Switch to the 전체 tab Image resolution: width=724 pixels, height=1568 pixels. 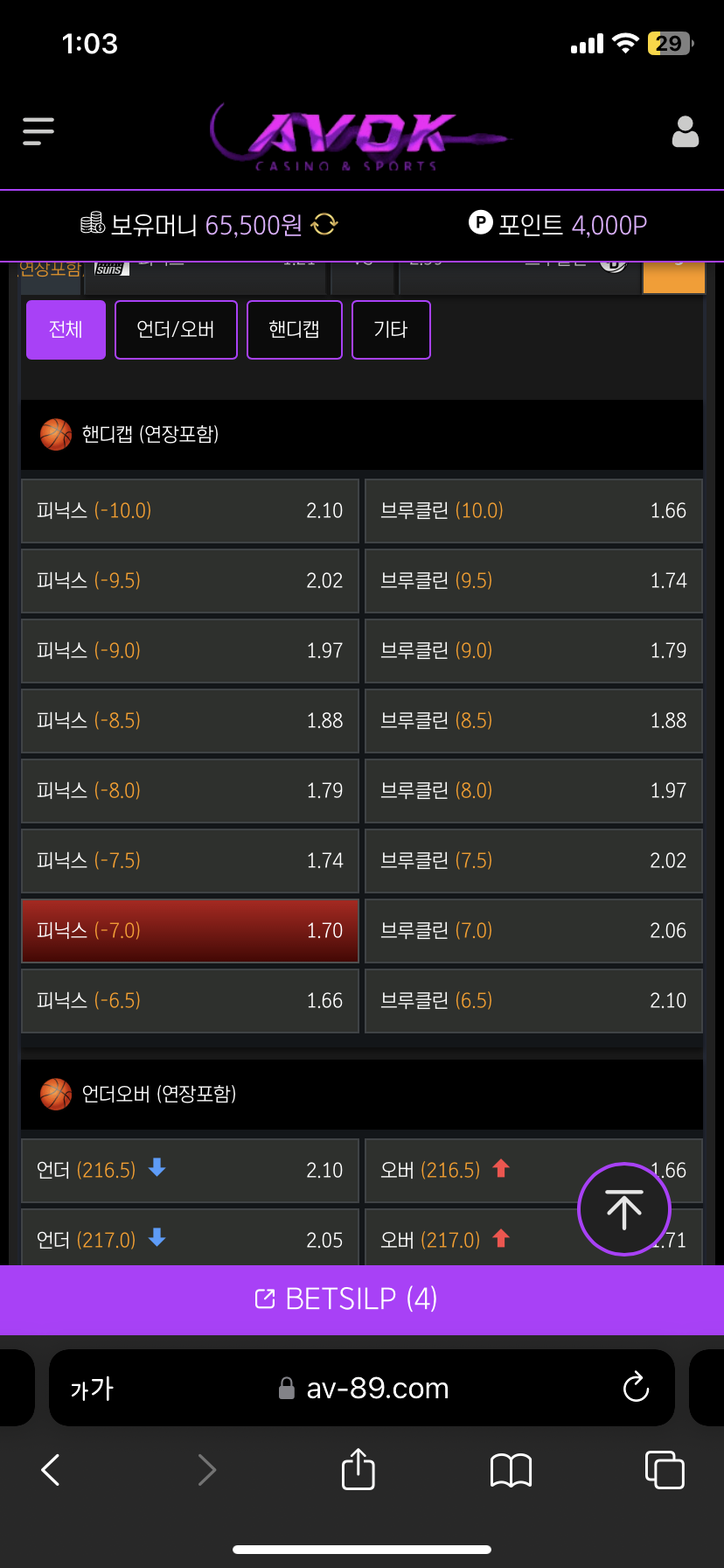point(66,330)
